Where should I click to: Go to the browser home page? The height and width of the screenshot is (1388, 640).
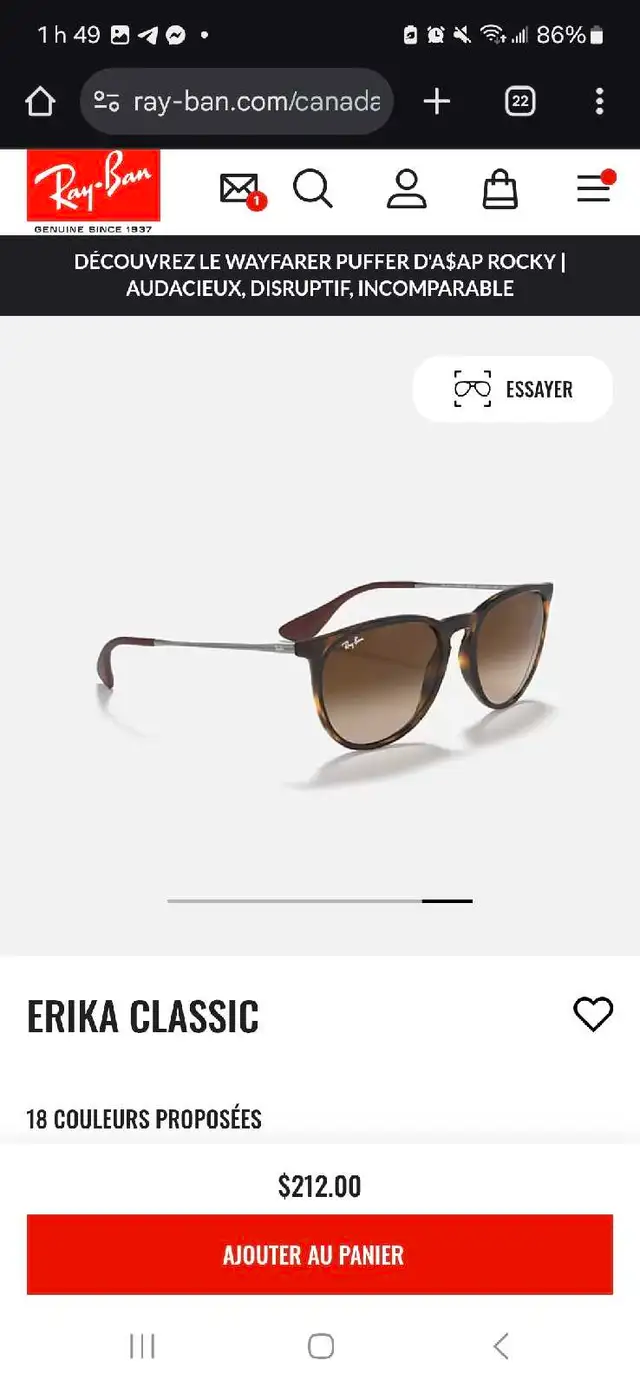click(x=40, y=101)
